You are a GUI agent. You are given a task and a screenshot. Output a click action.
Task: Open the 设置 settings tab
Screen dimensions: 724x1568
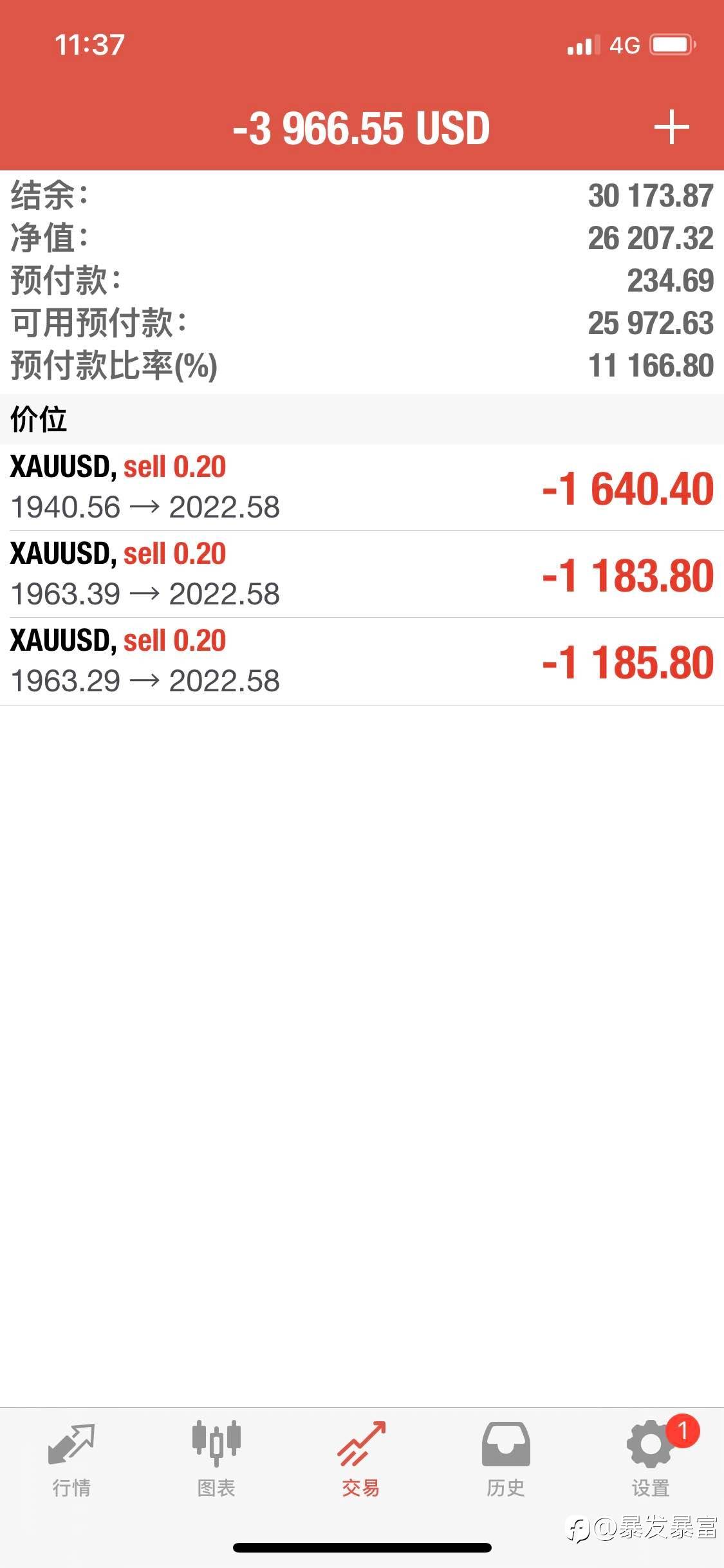click(651, 1459)
